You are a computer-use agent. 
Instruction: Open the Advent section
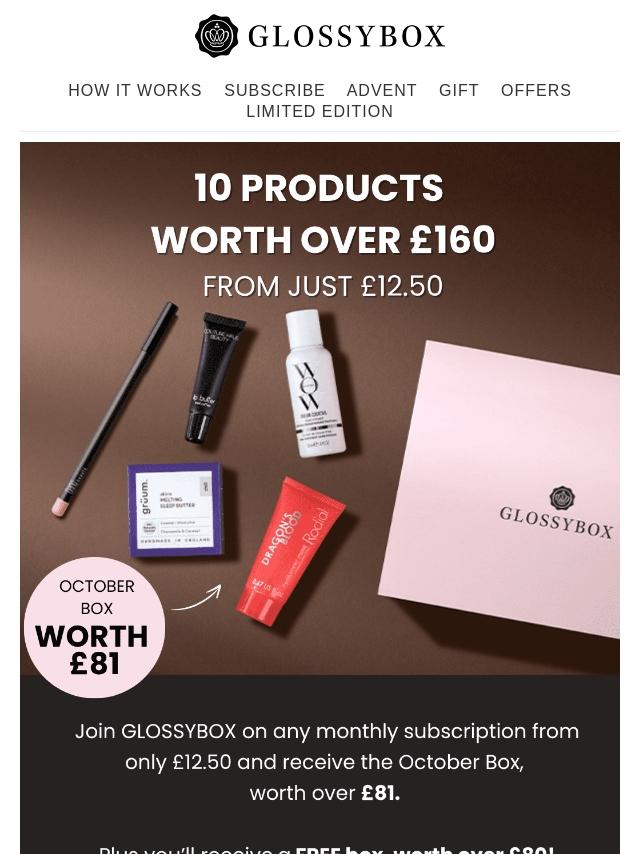pyautogui.click(x=381, y=90)
